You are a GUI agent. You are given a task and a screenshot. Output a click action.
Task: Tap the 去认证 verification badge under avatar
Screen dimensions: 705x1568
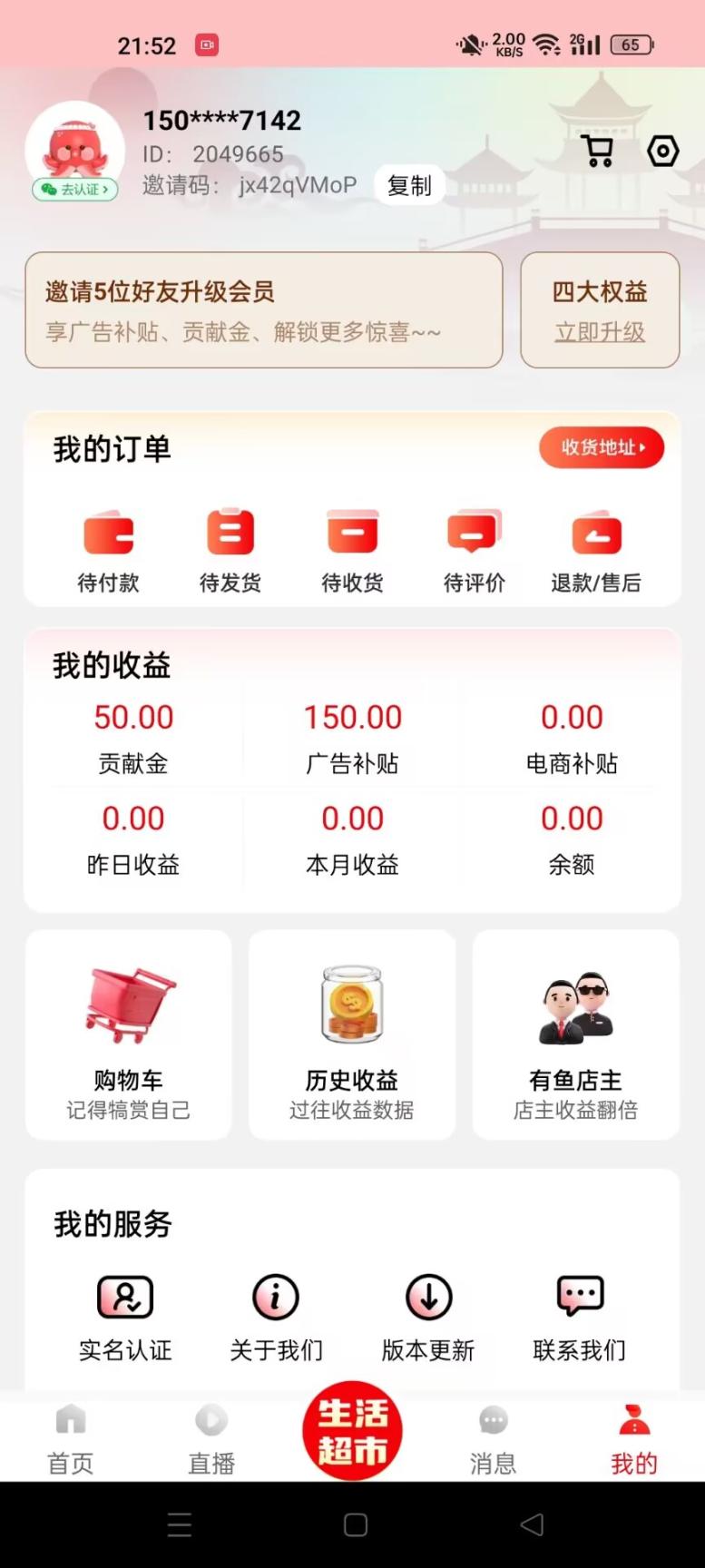point(73,191)
